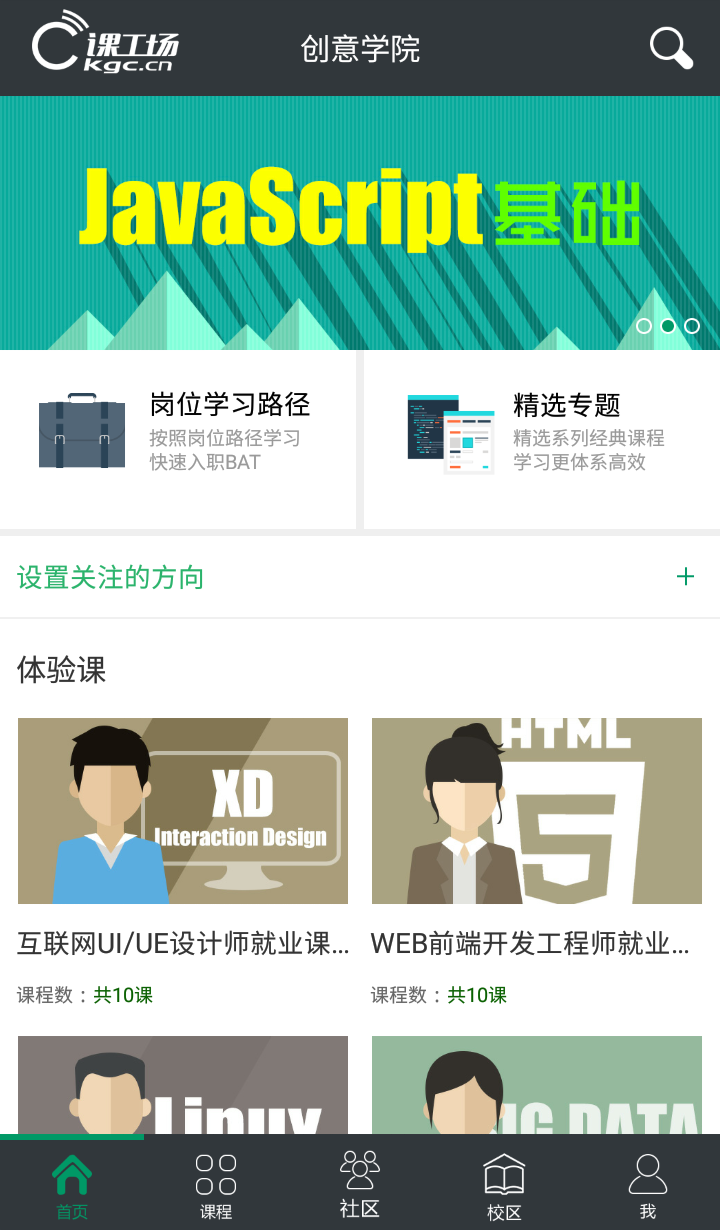This screenshot has height=1230, width=720.
Task: Open the search magnifier icon
Action: 671,47
